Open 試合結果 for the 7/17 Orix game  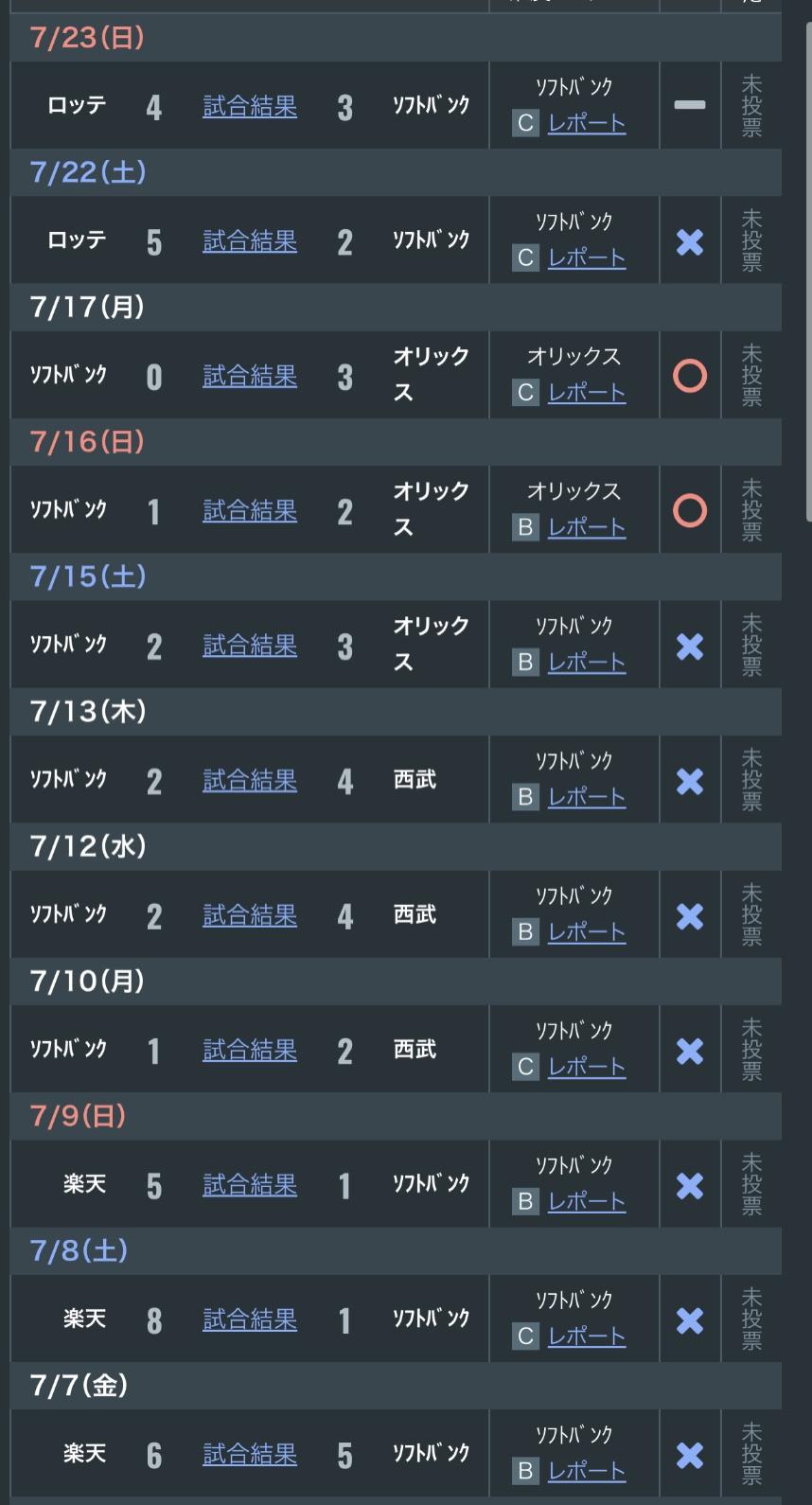[x=250, y=376]
